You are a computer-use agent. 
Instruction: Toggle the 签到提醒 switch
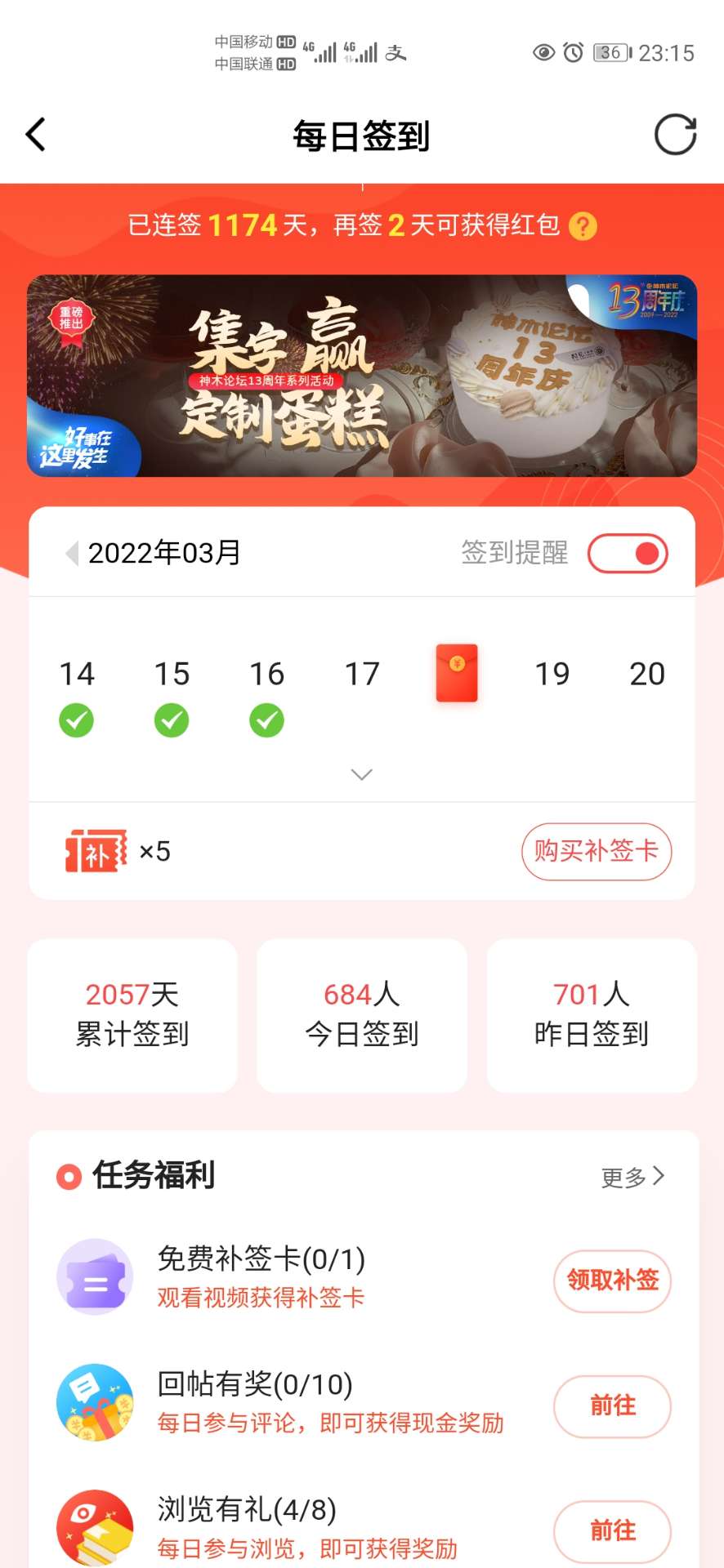point(628,554)
